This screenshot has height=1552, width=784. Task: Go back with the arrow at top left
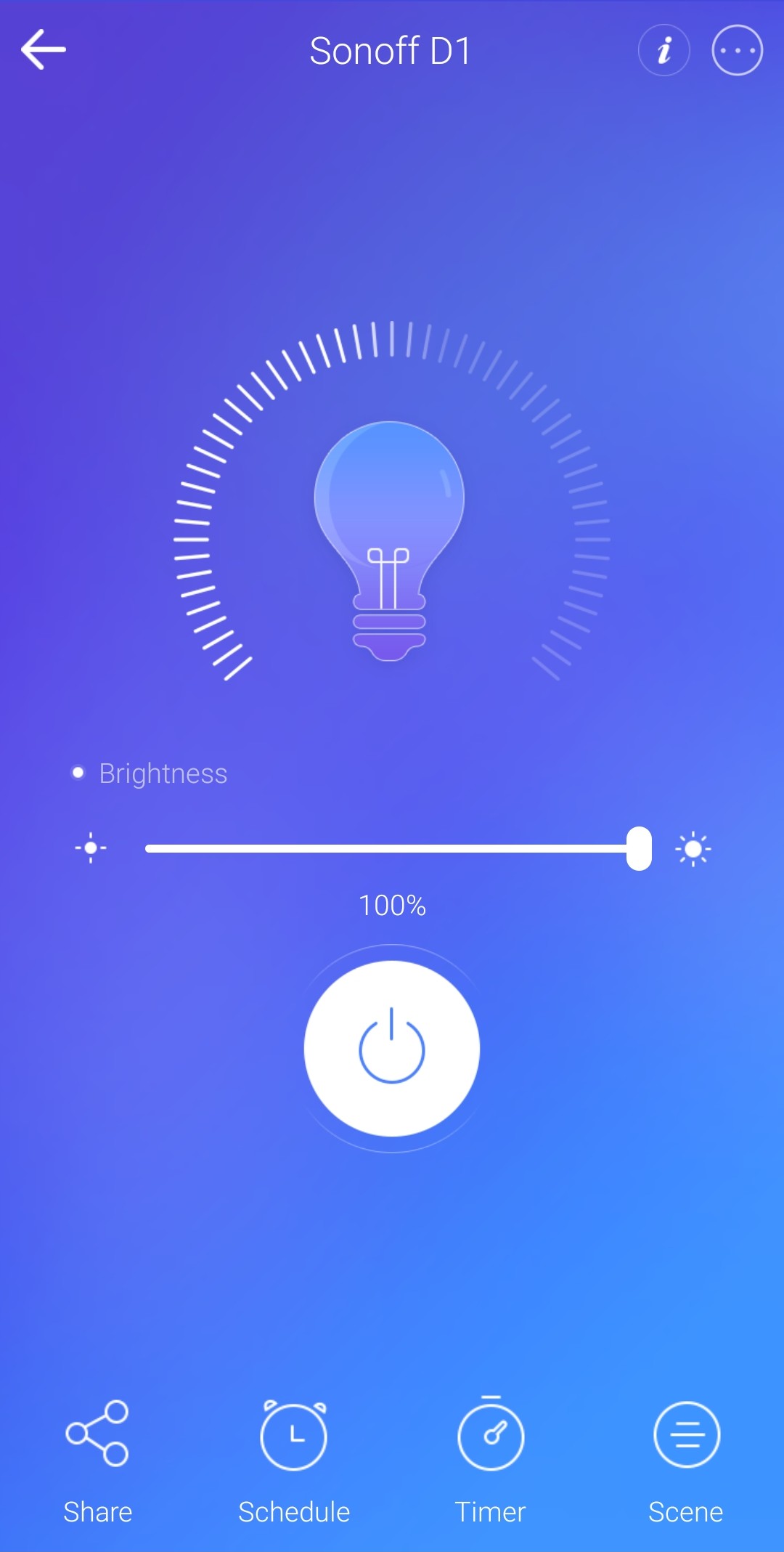pos(44,50)
